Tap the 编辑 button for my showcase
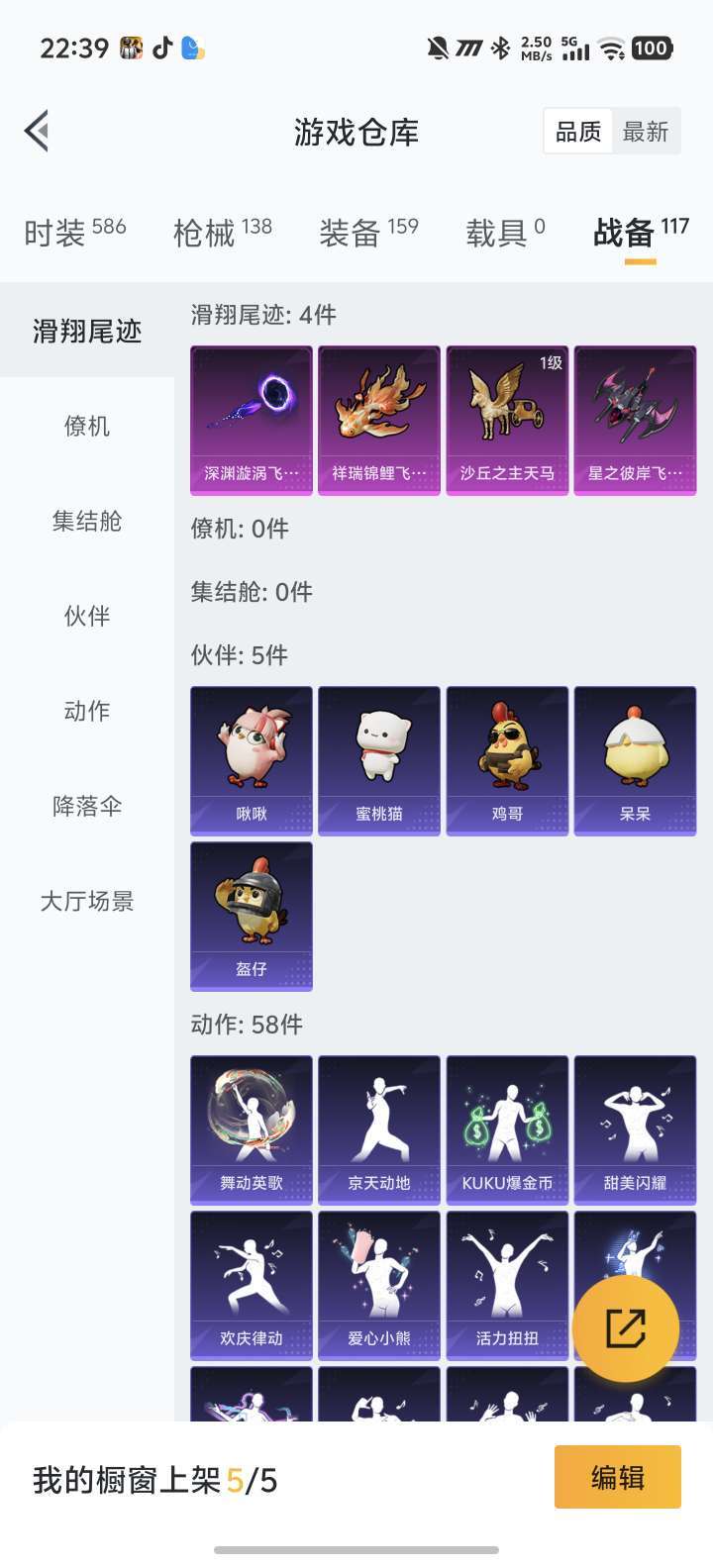 point(618,1477)
